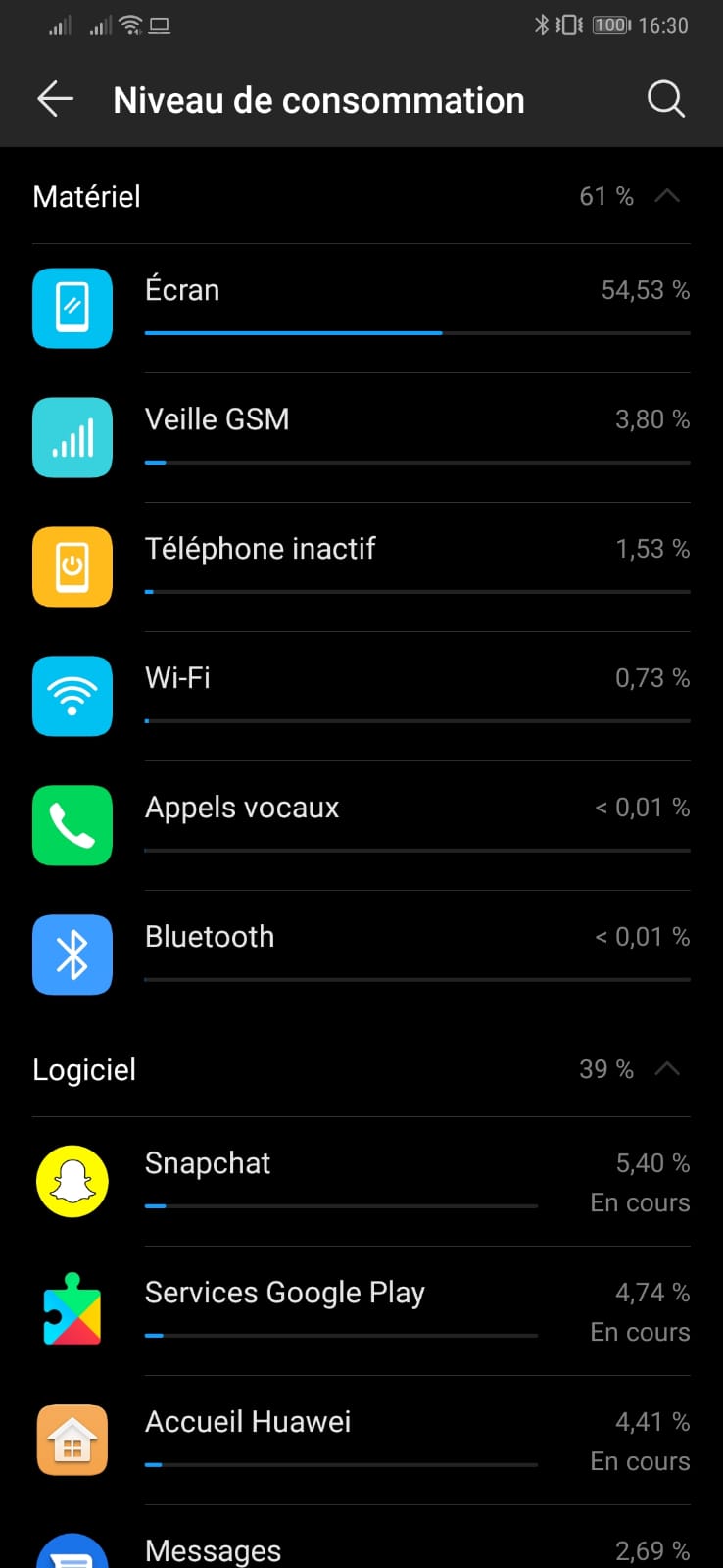723x1568 pixels.
Task: Tap the Bluetooth consumption row
Action: 361,955
